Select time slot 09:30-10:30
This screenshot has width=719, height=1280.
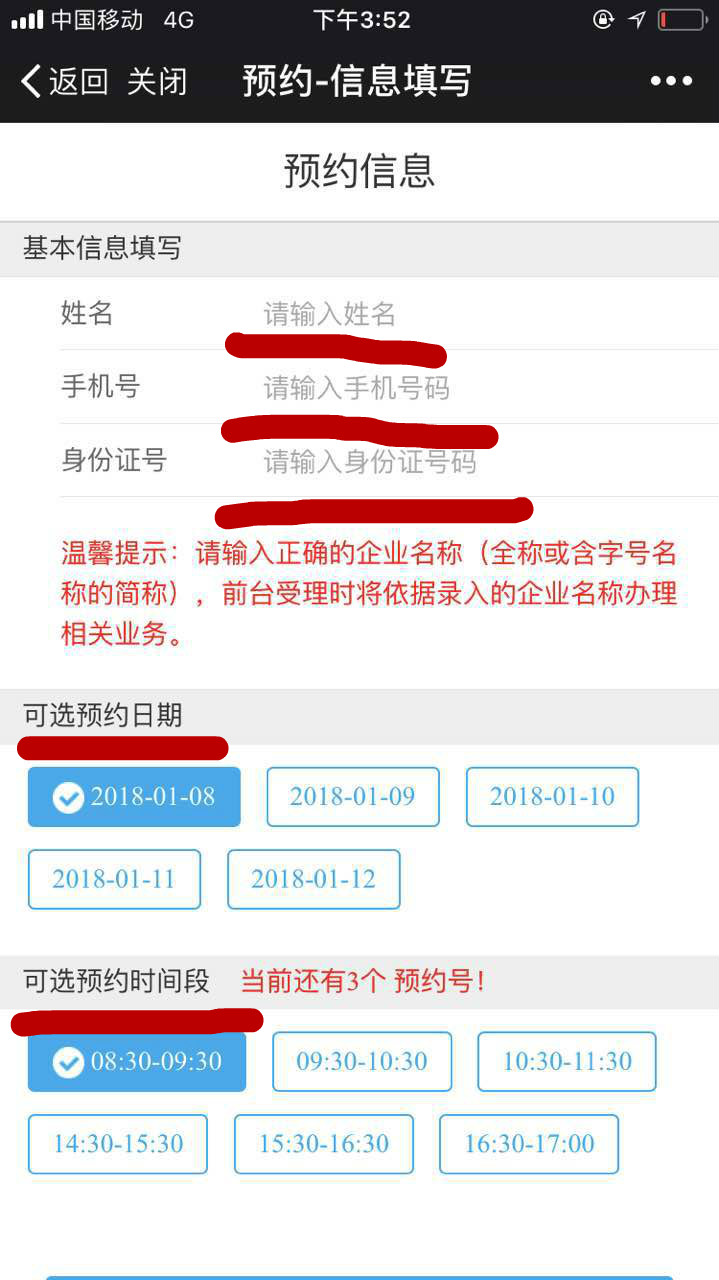click(x=362, y=1061)
